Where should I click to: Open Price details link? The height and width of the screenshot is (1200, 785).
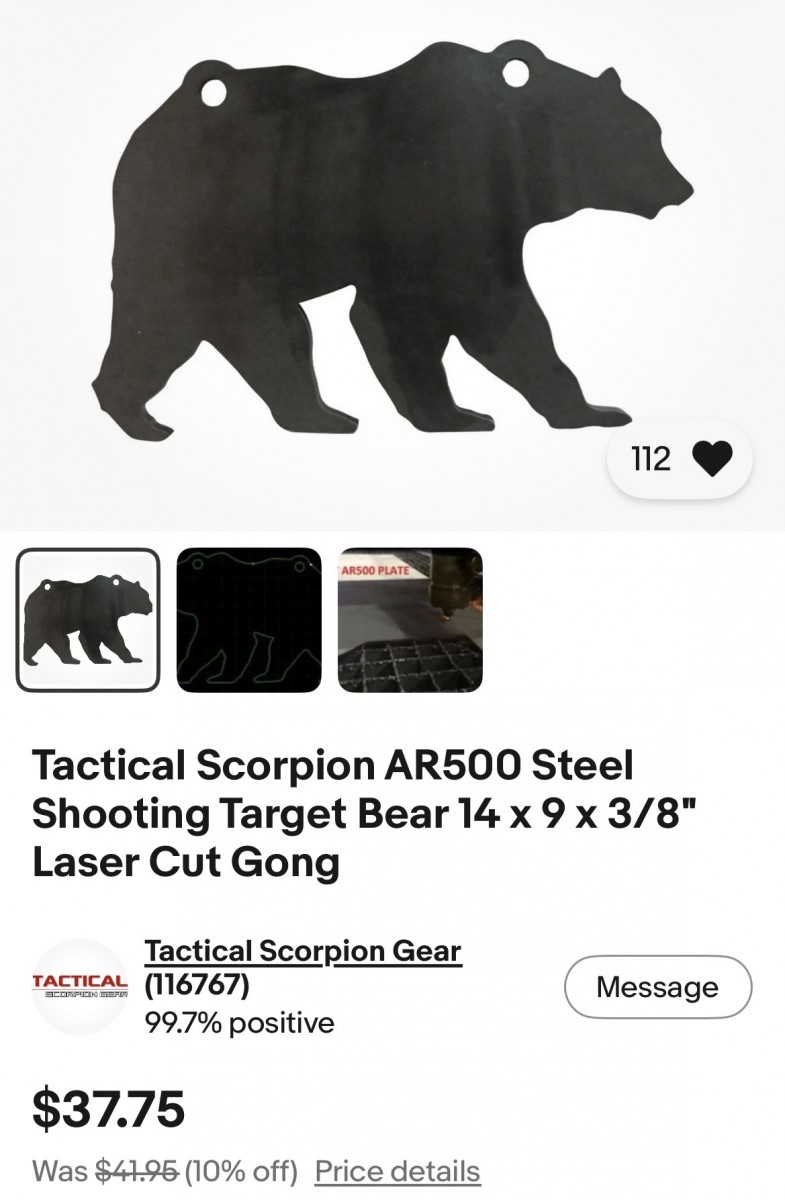click(x=397, y=1171)
